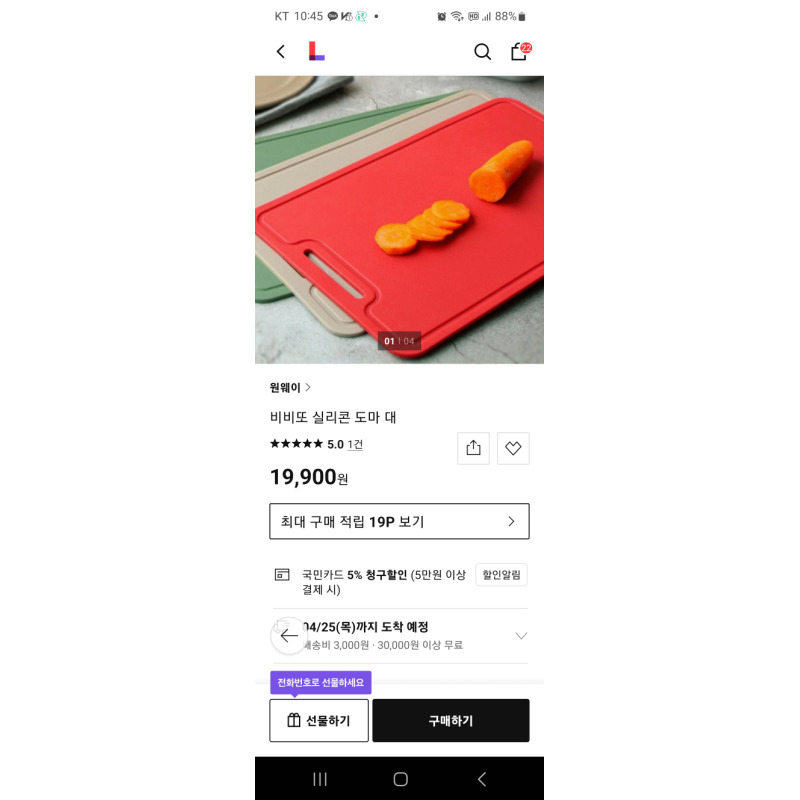Open the search icon
Viewport: 800px width, 800px height.
click(x=482, y=52)
